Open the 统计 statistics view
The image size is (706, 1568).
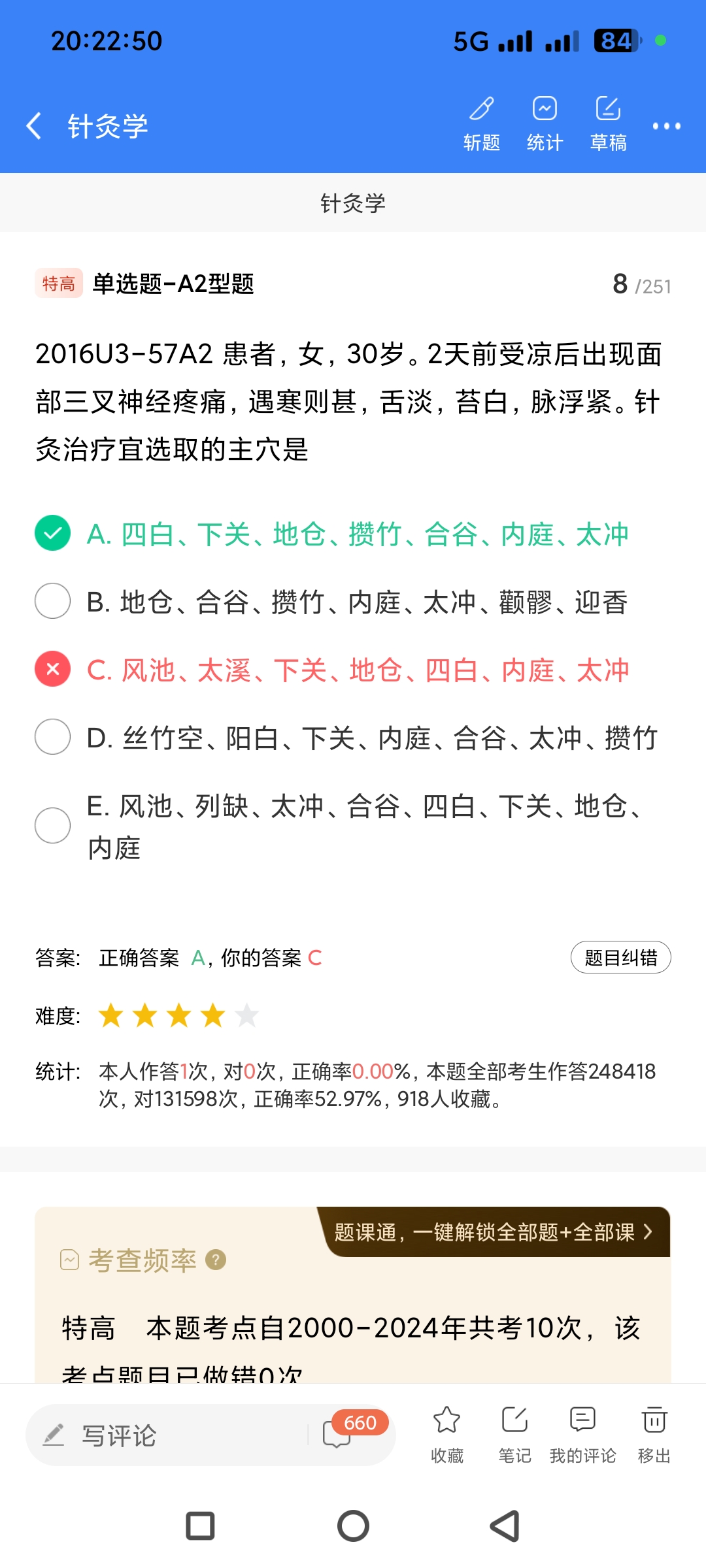click(545, 124)
